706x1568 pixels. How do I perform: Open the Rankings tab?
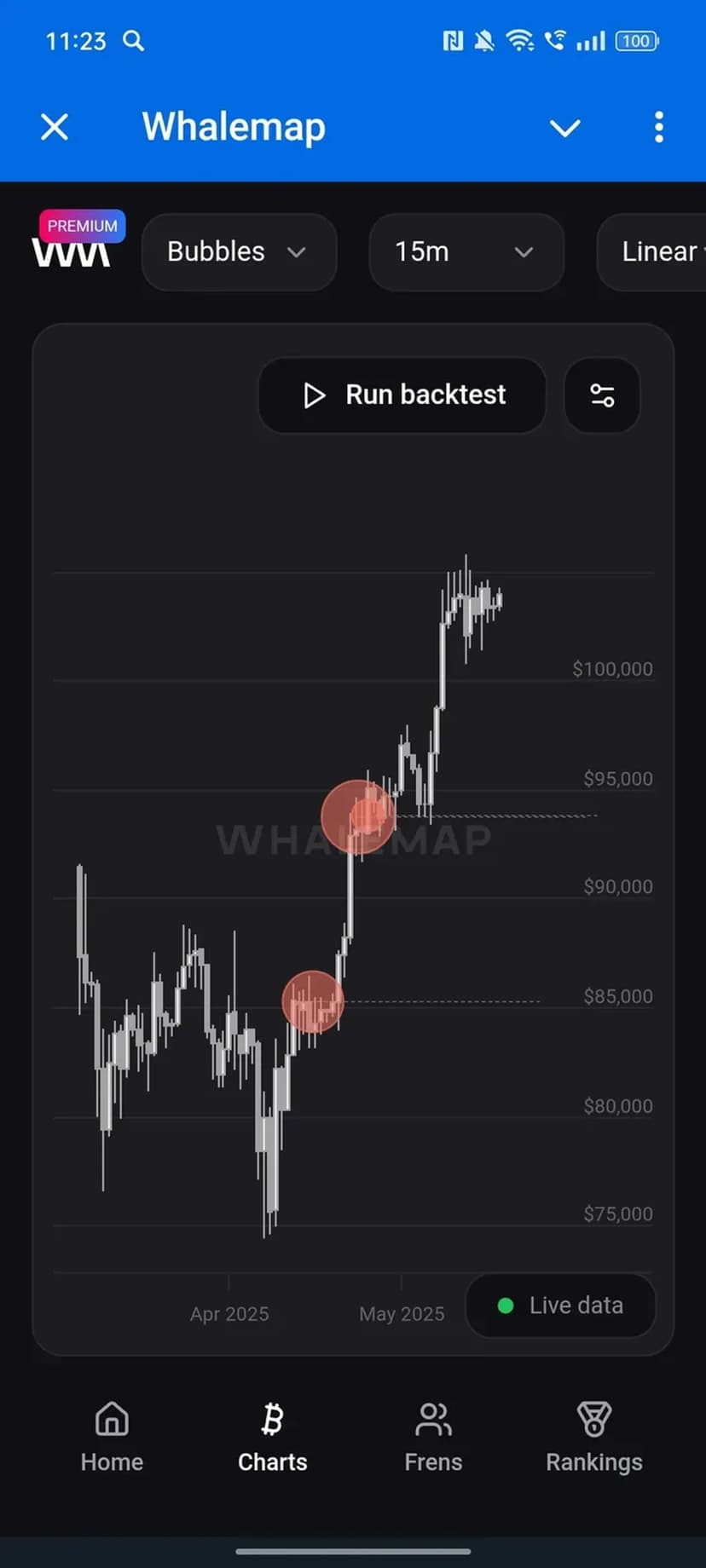(593, 1438)
